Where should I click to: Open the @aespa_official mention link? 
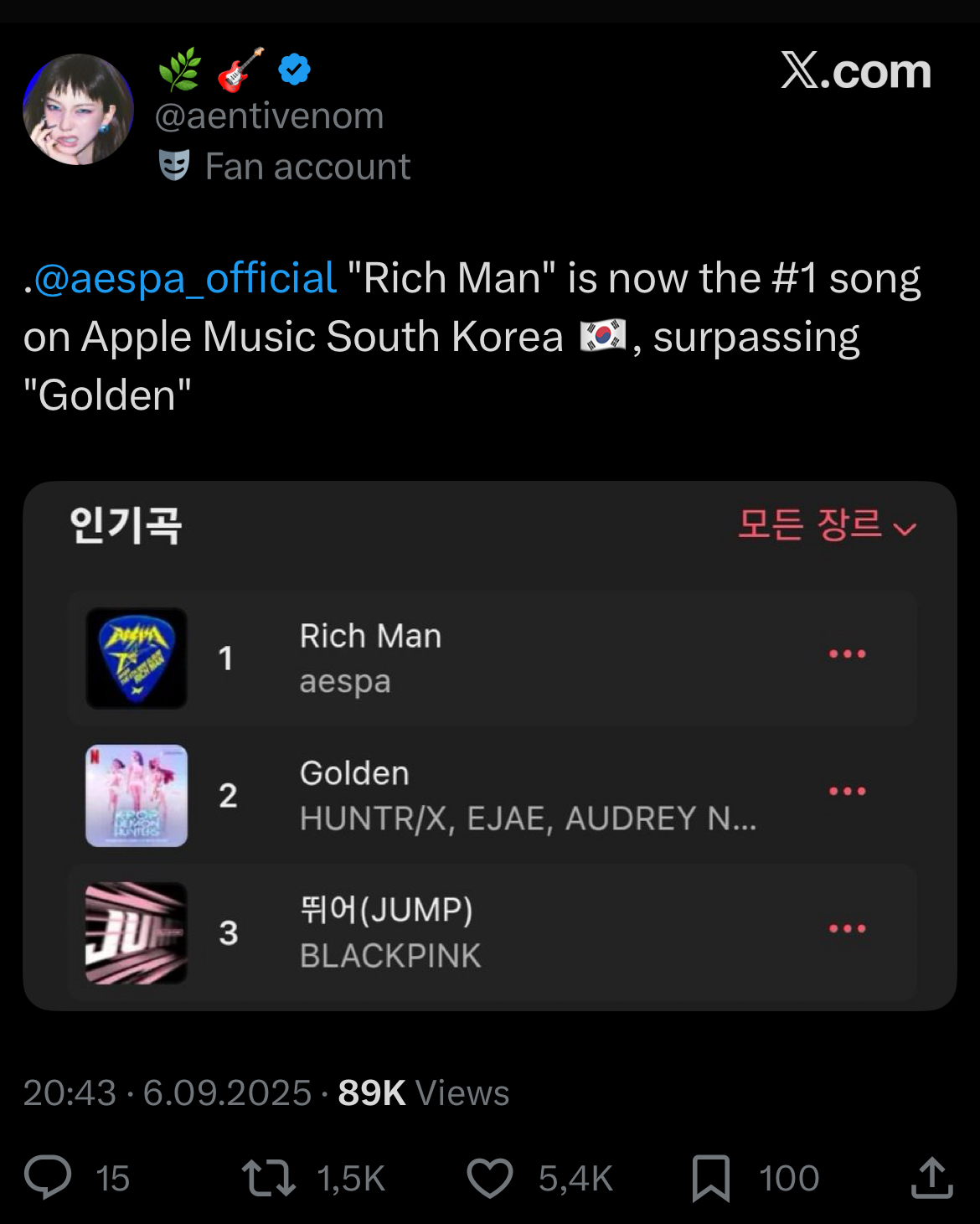tap(185, 278)
